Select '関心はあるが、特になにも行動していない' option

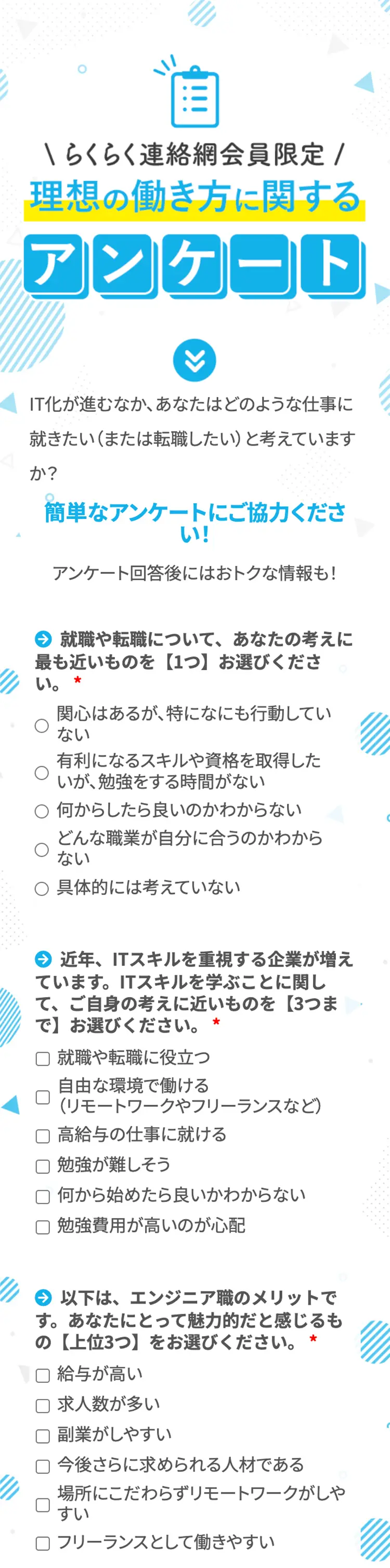42,726
